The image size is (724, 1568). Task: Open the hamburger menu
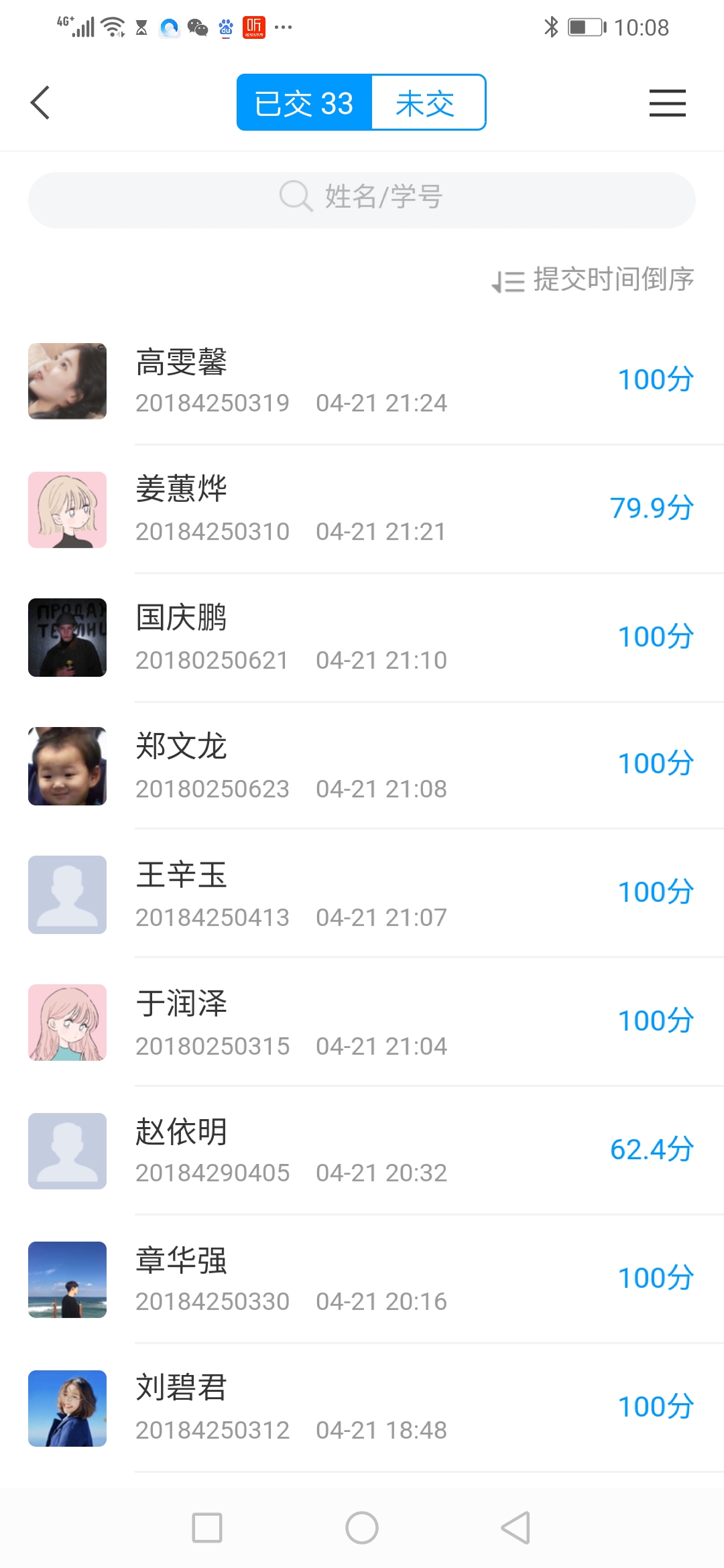pyautogui.click(x=667, y=103)
